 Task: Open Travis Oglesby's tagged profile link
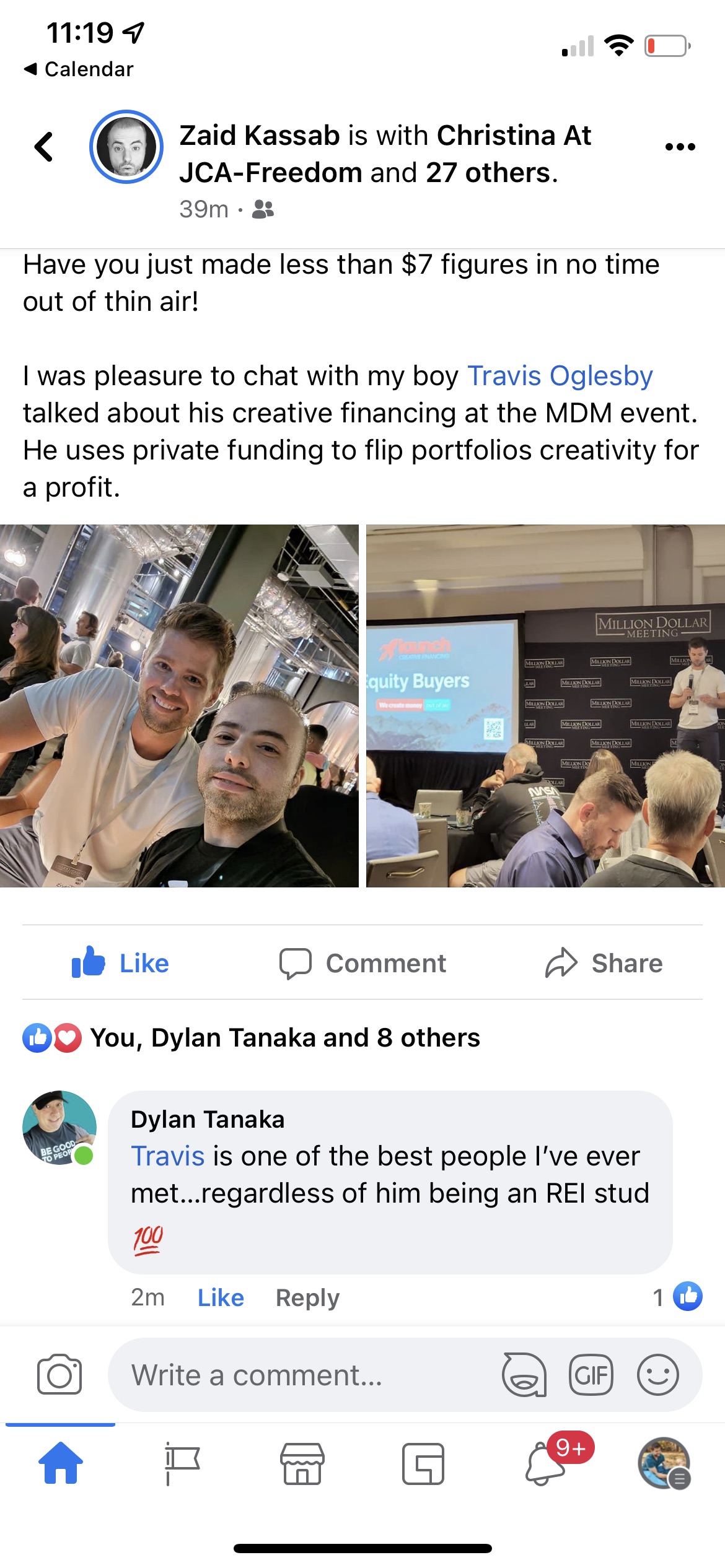pyautogui.click(x=560, y=376)
